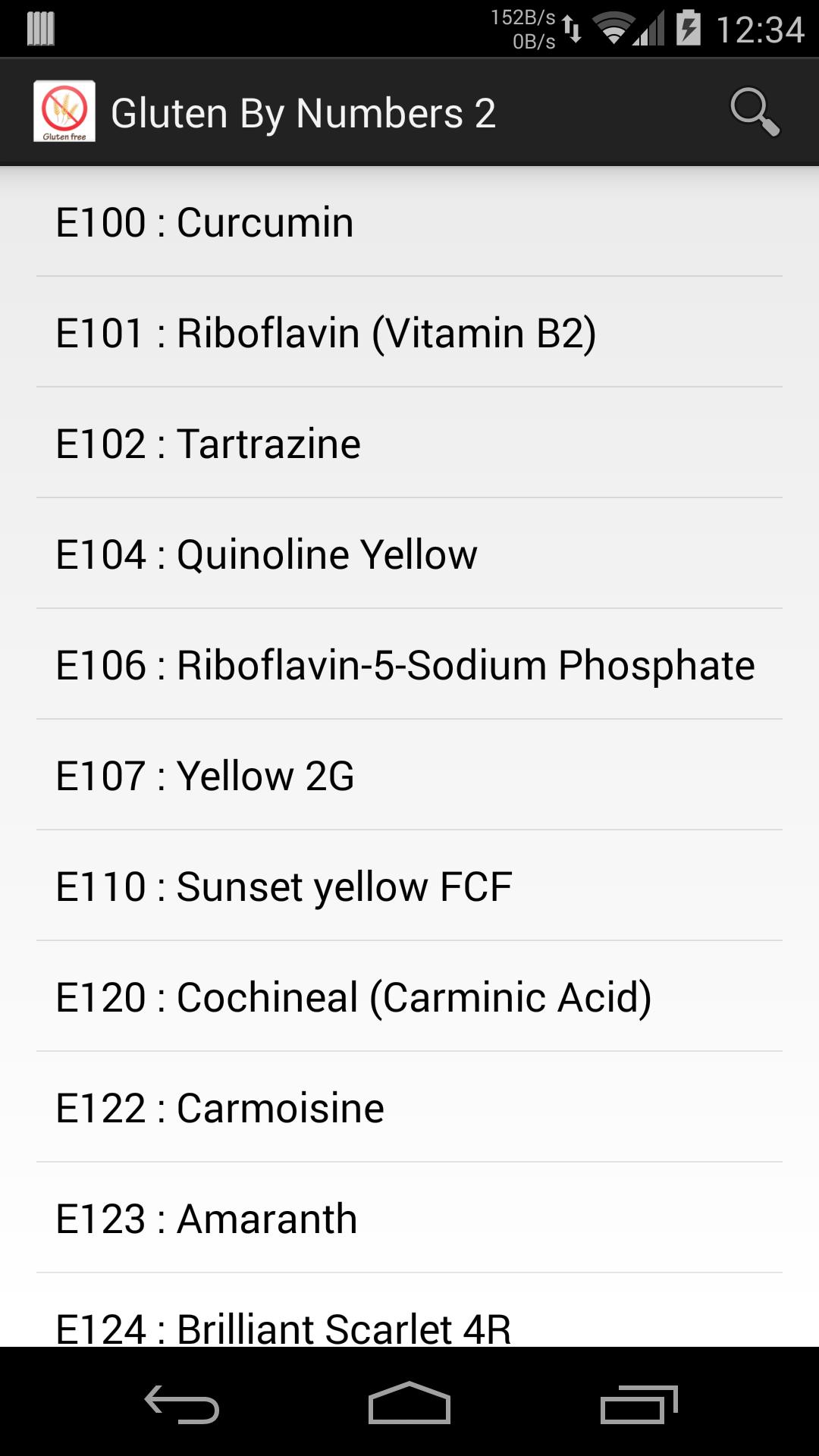Tap the cellular signal icon

650,27
